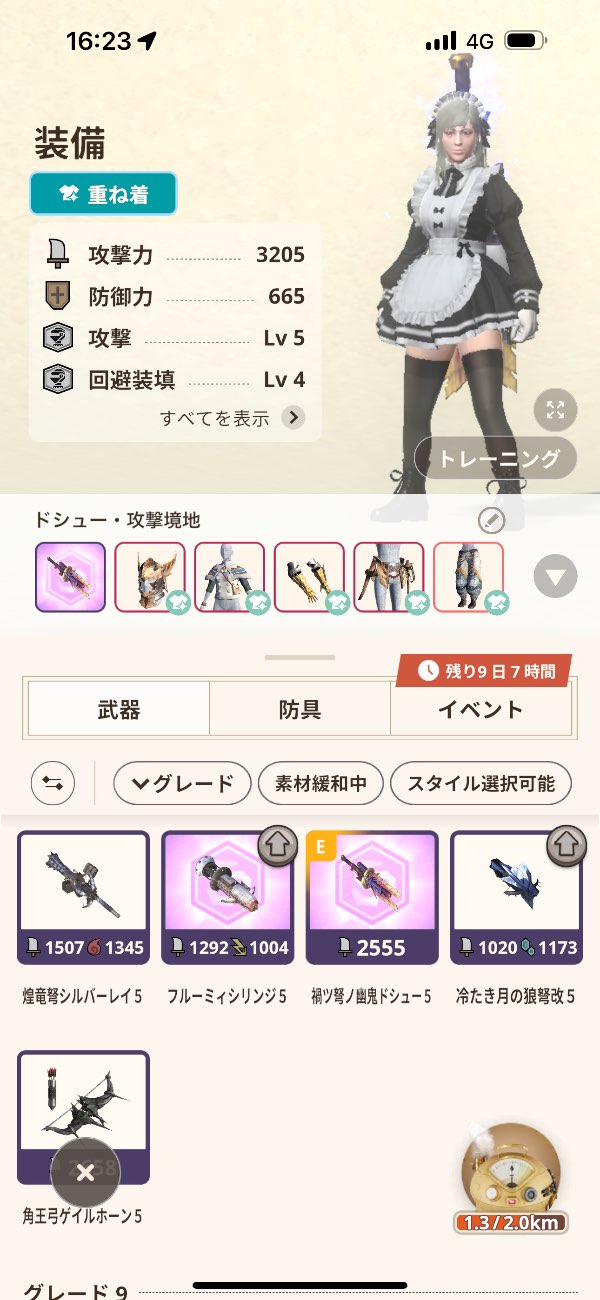The image size is (600, 1300).
Task: Toggle the 素材緩和中 filter chip
Action: 320,783
